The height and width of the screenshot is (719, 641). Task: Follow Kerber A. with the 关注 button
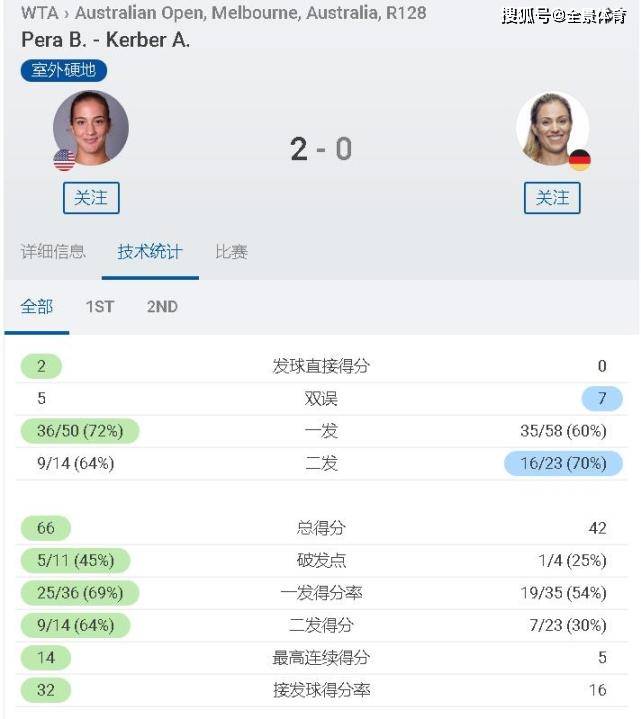pos(552,198)
